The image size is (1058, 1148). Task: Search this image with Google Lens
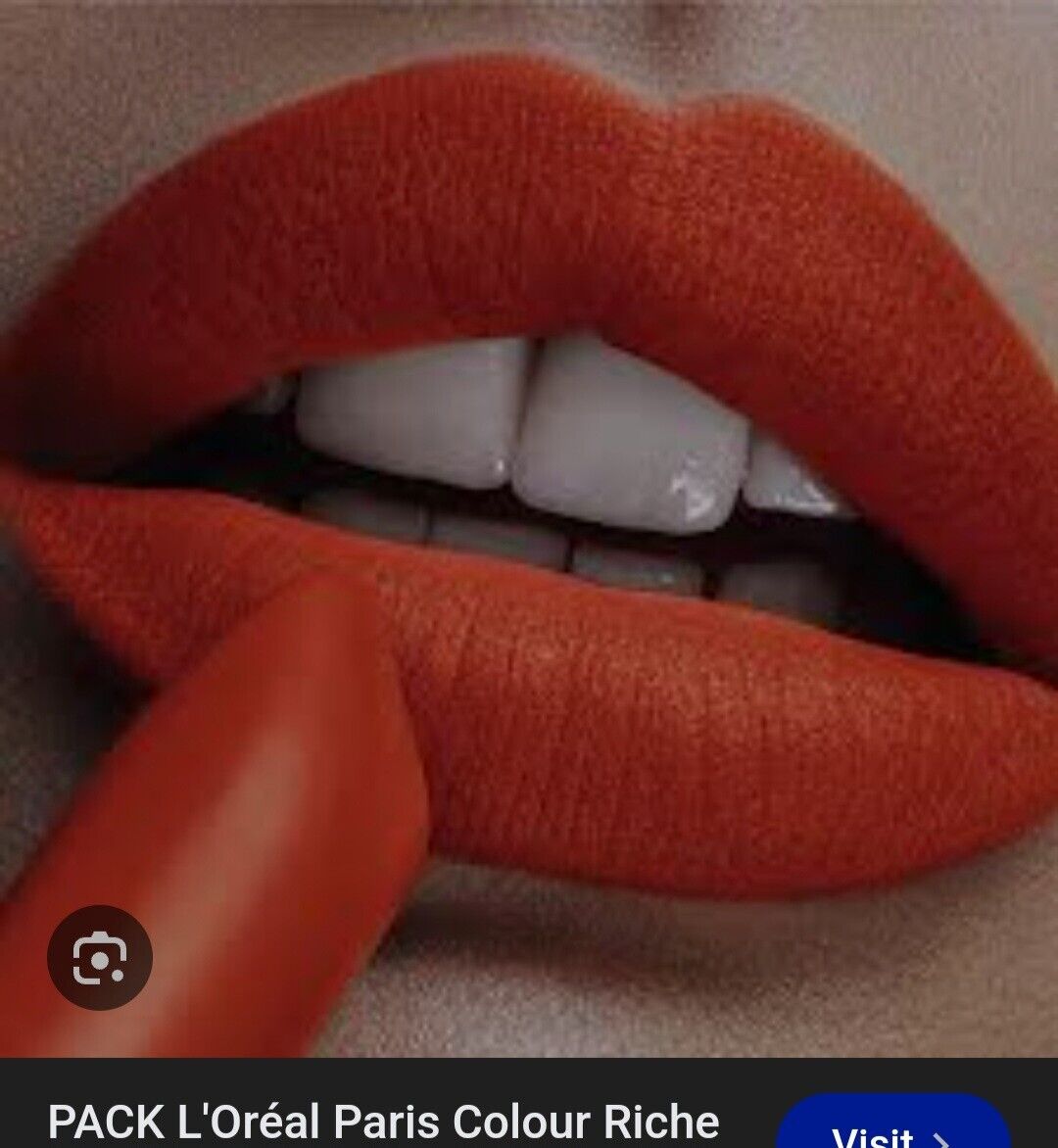click(100, 957)
